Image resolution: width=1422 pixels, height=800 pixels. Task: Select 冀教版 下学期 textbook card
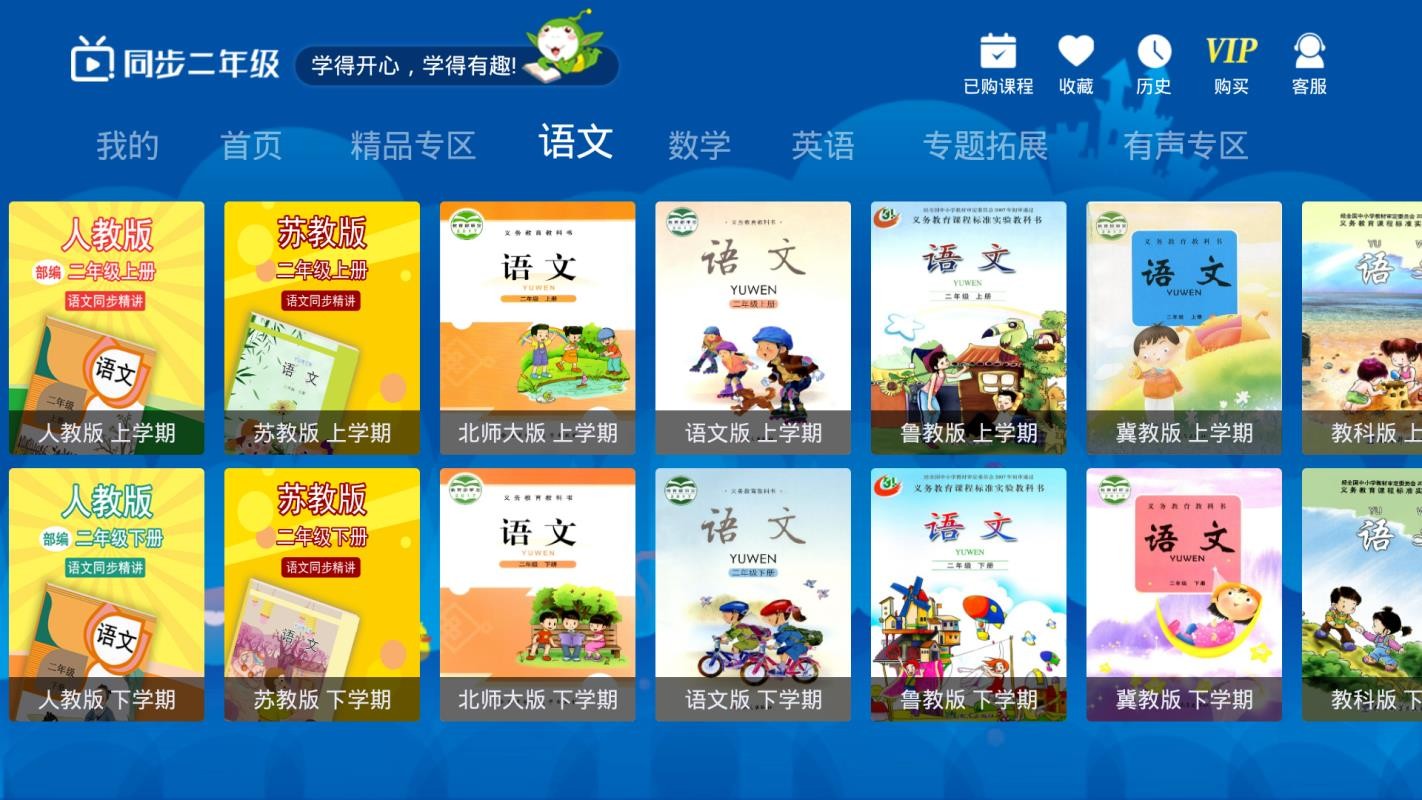(x=1184, y=594)
